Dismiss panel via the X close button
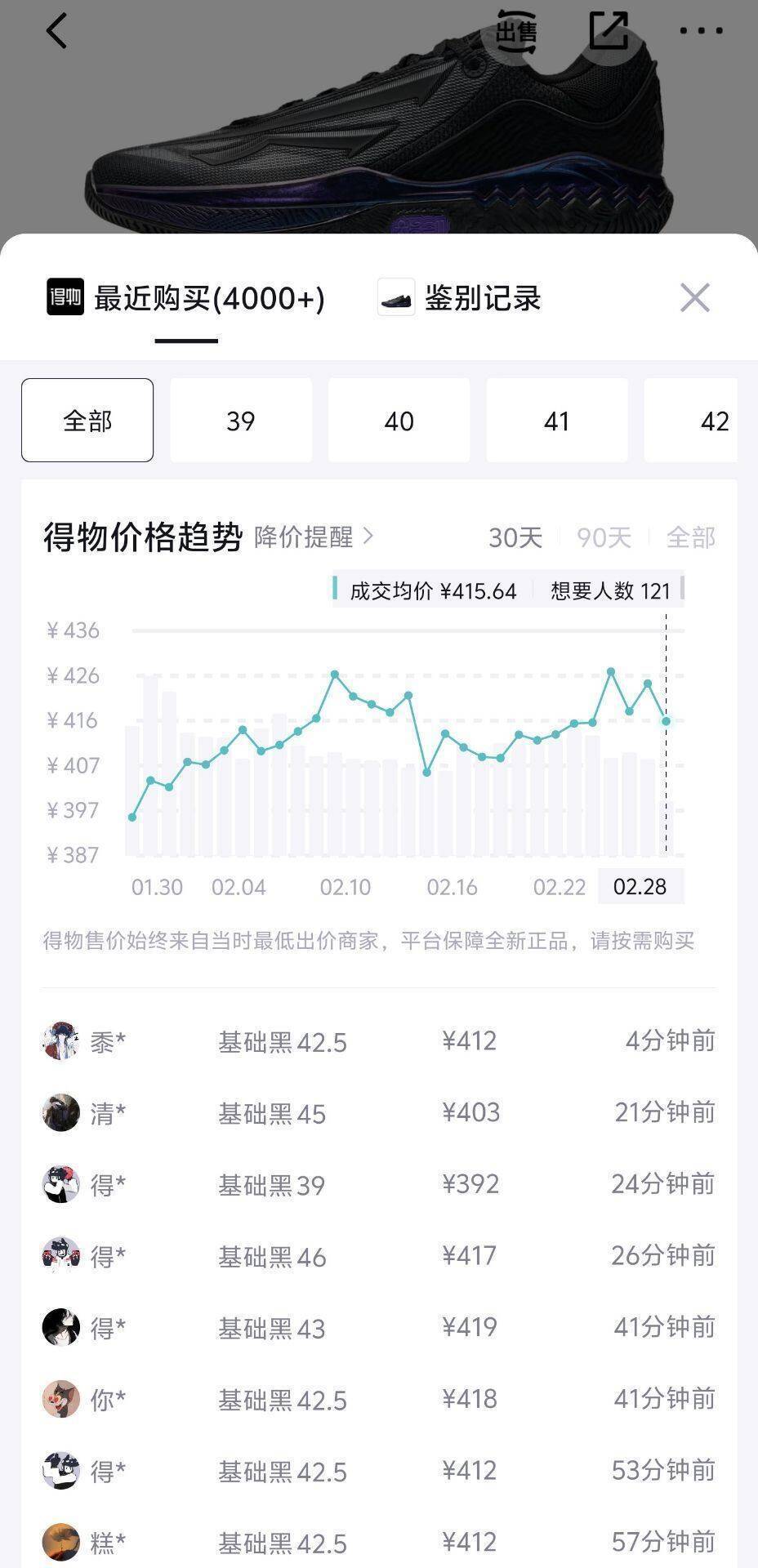The height and width of the screenshot is (1568, 758). point(694,297)
